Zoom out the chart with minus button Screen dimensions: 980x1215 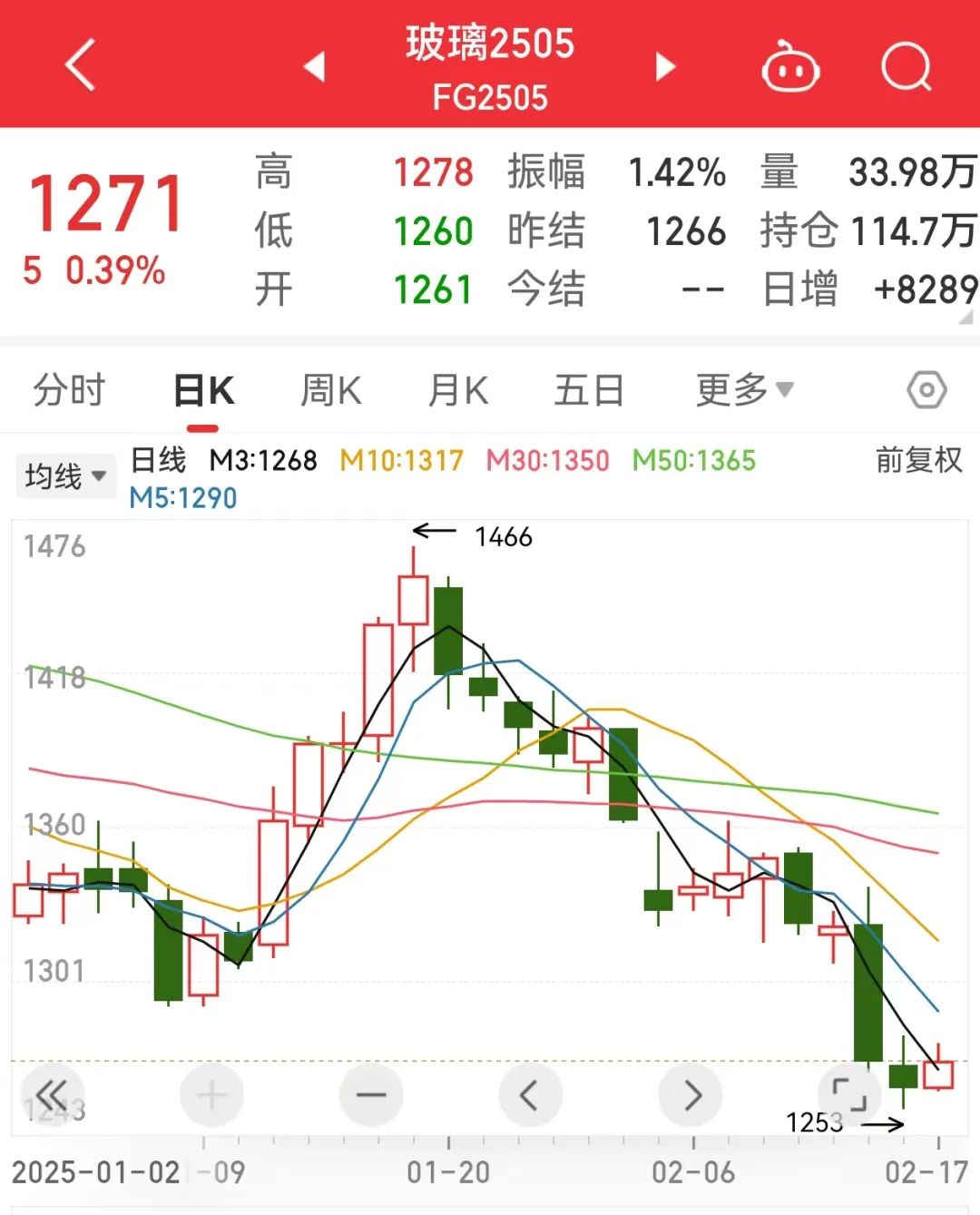click(371, 1095)
